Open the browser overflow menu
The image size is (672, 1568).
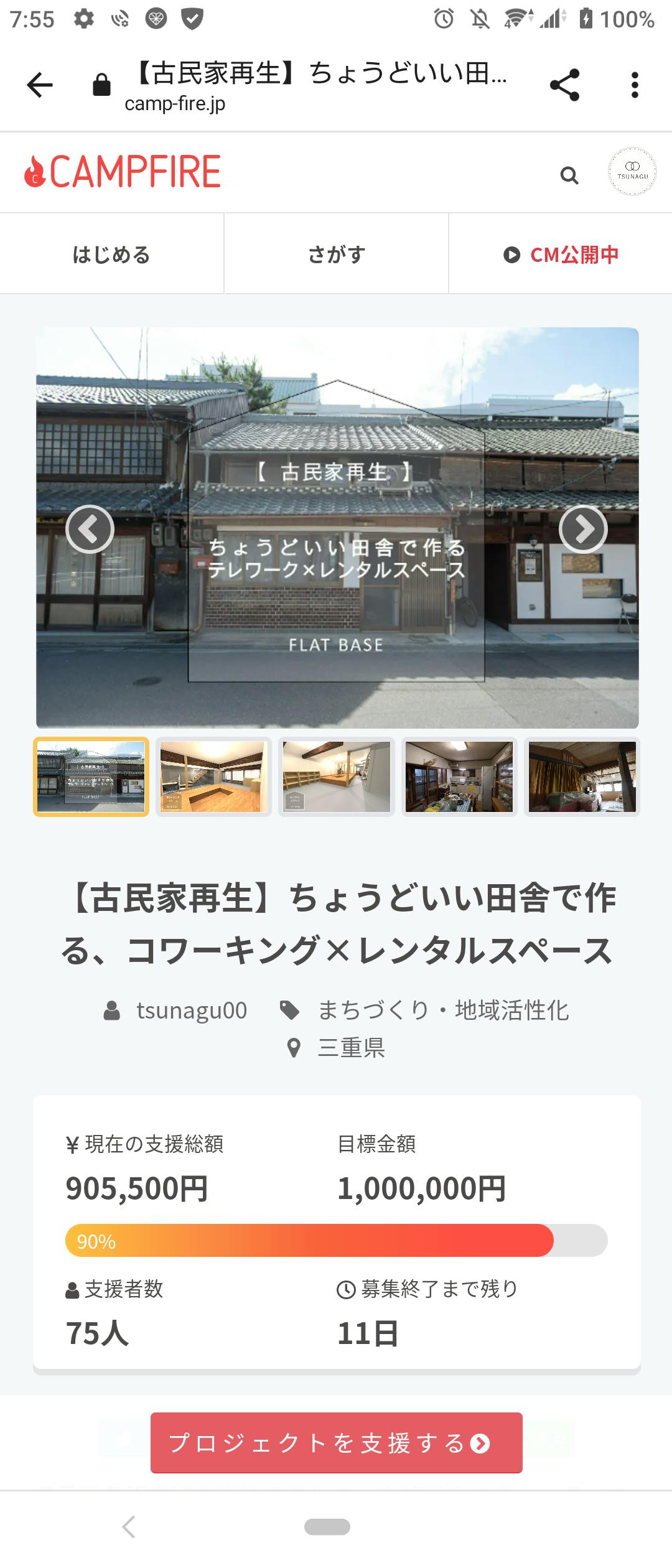tap(634, 85)
